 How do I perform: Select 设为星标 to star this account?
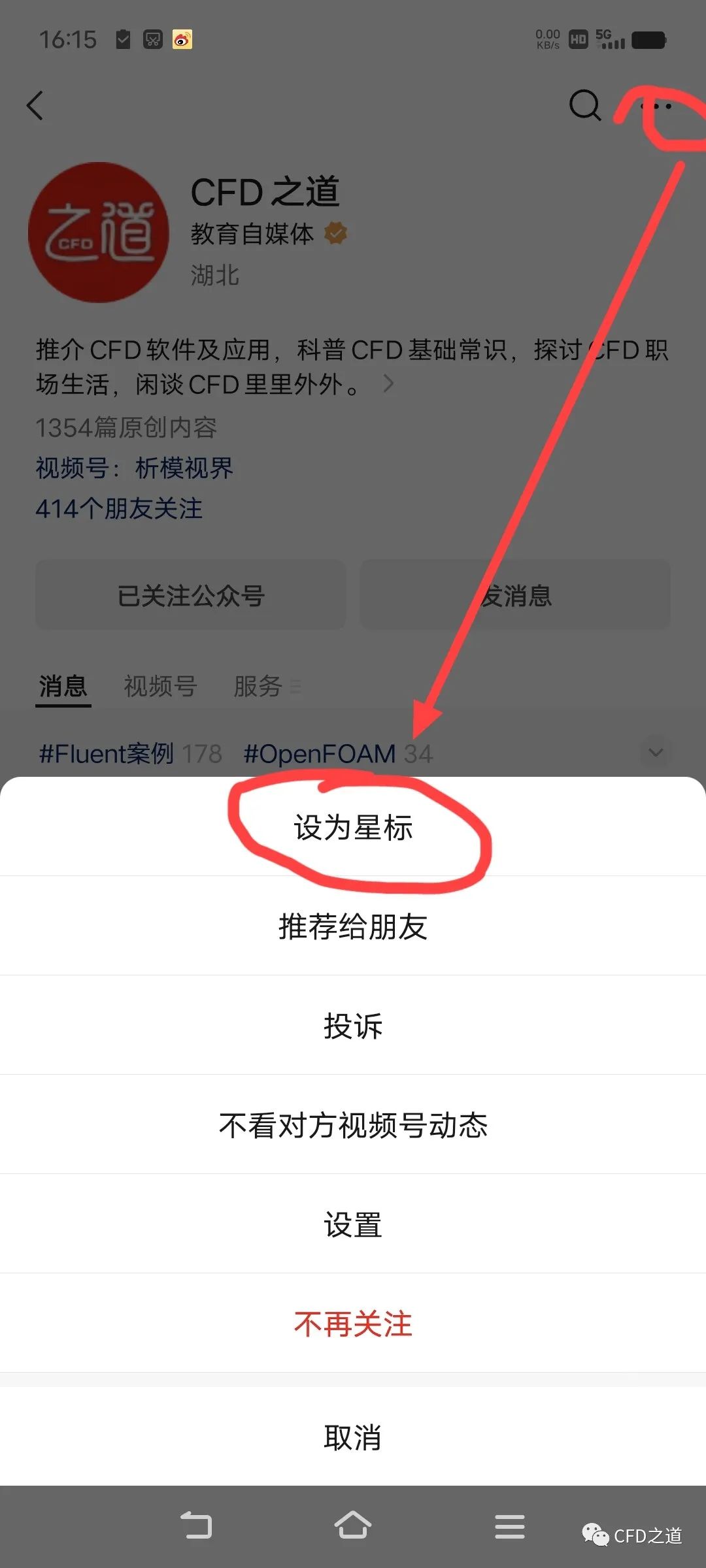tap(353, 828)
